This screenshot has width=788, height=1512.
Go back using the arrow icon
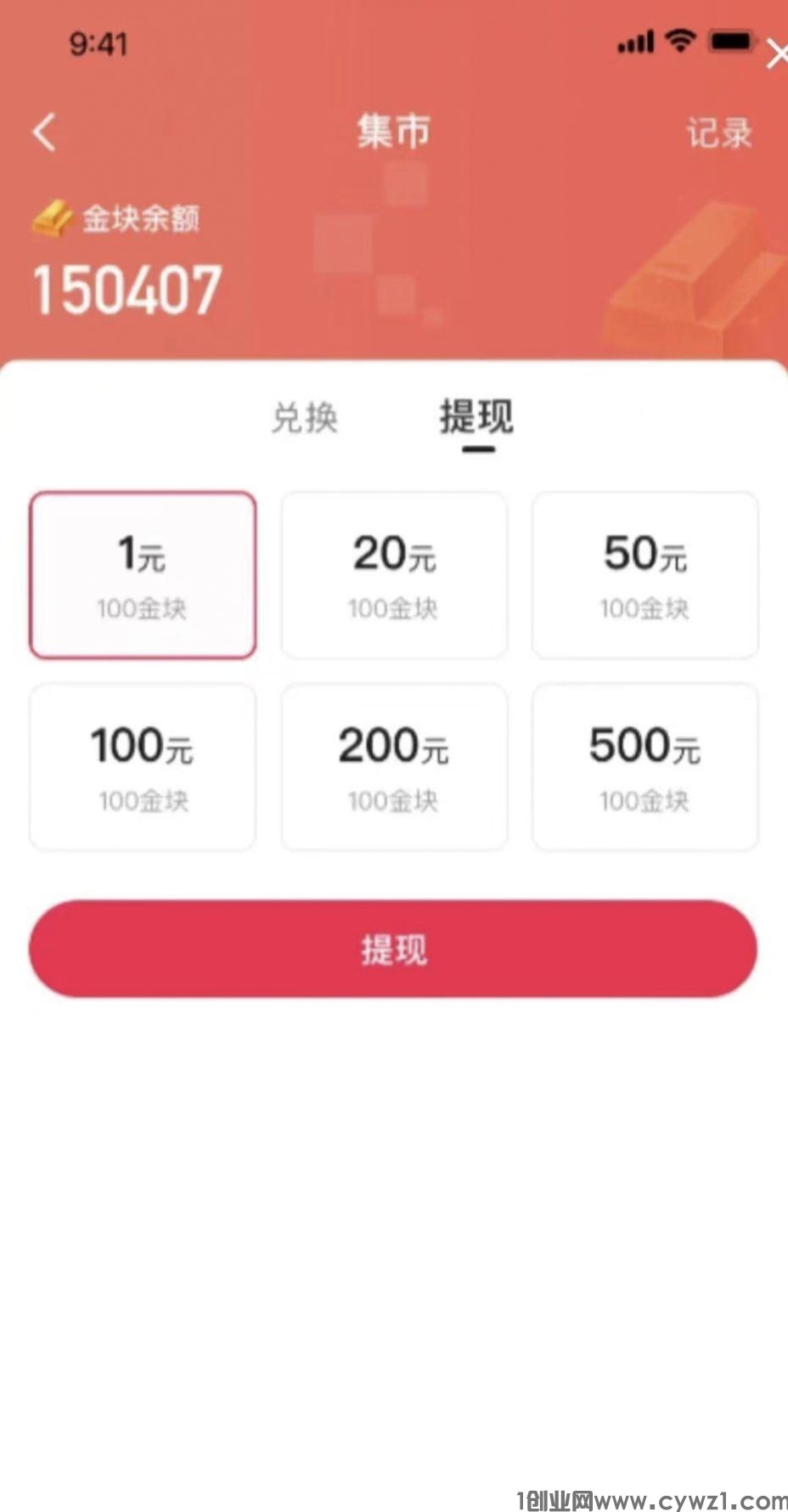(44, 133)
